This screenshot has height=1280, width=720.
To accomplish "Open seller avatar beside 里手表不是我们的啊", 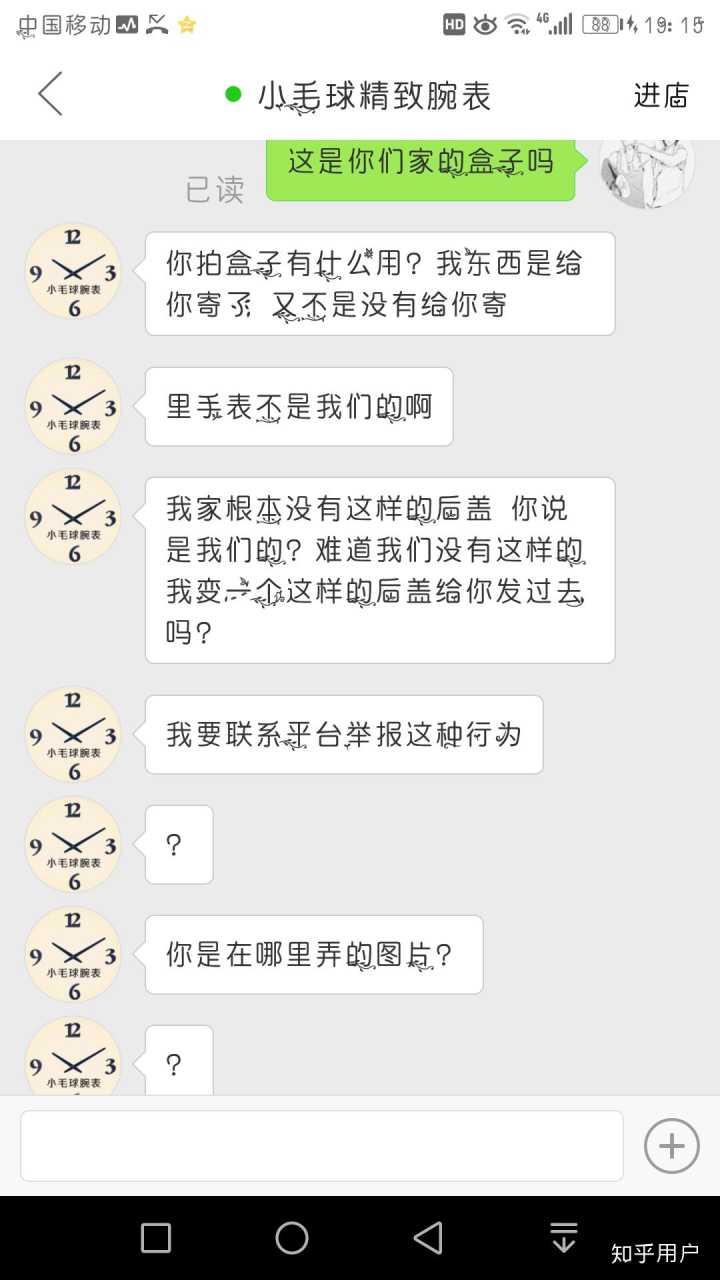I will tap(73, 406).
